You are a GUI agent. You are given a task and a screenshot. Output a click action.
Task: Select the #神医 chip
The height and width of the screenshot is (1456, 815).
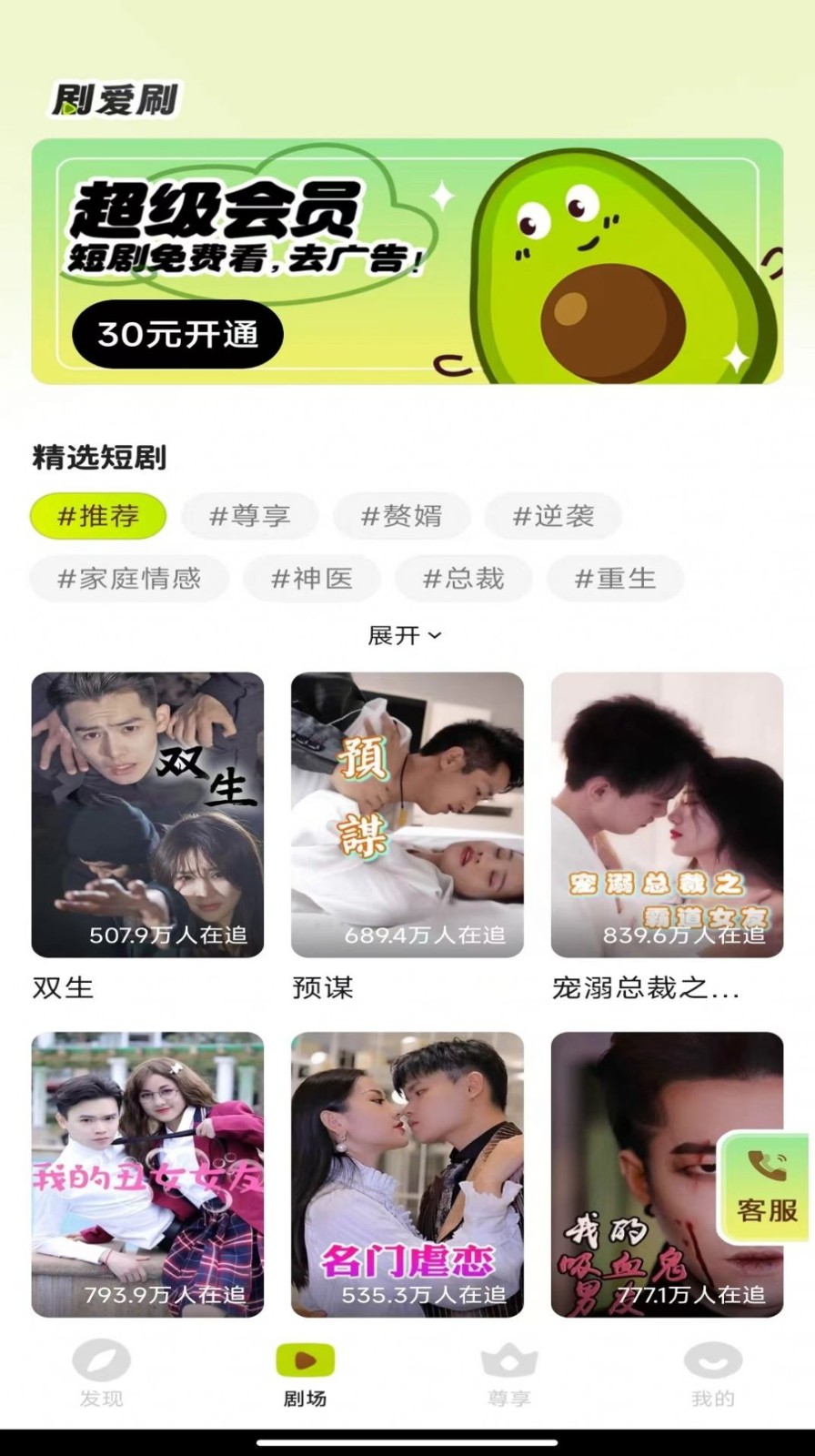[311, 578]
